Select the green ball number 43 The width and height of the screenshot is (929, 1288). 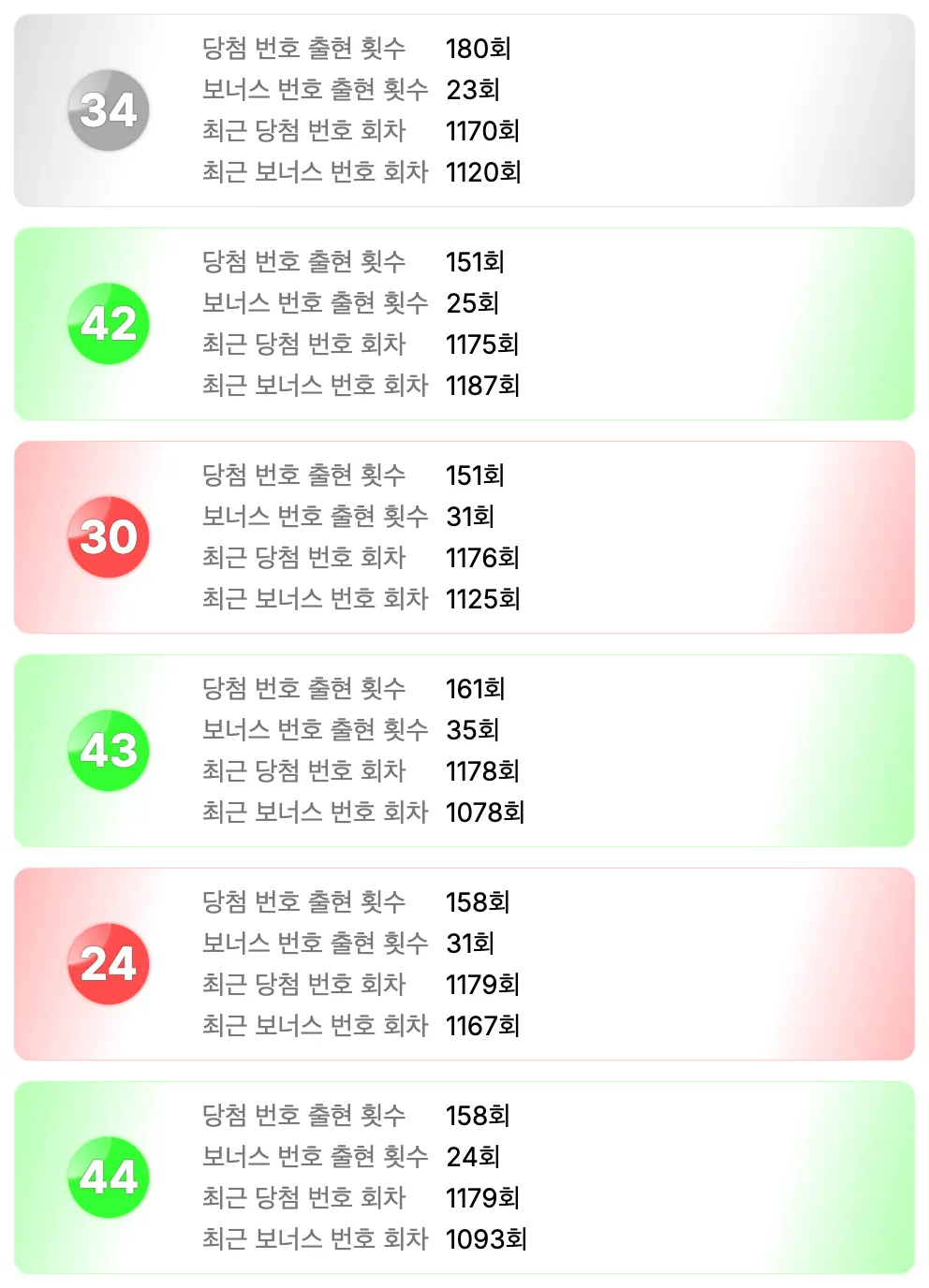click(x=107, y=749)
